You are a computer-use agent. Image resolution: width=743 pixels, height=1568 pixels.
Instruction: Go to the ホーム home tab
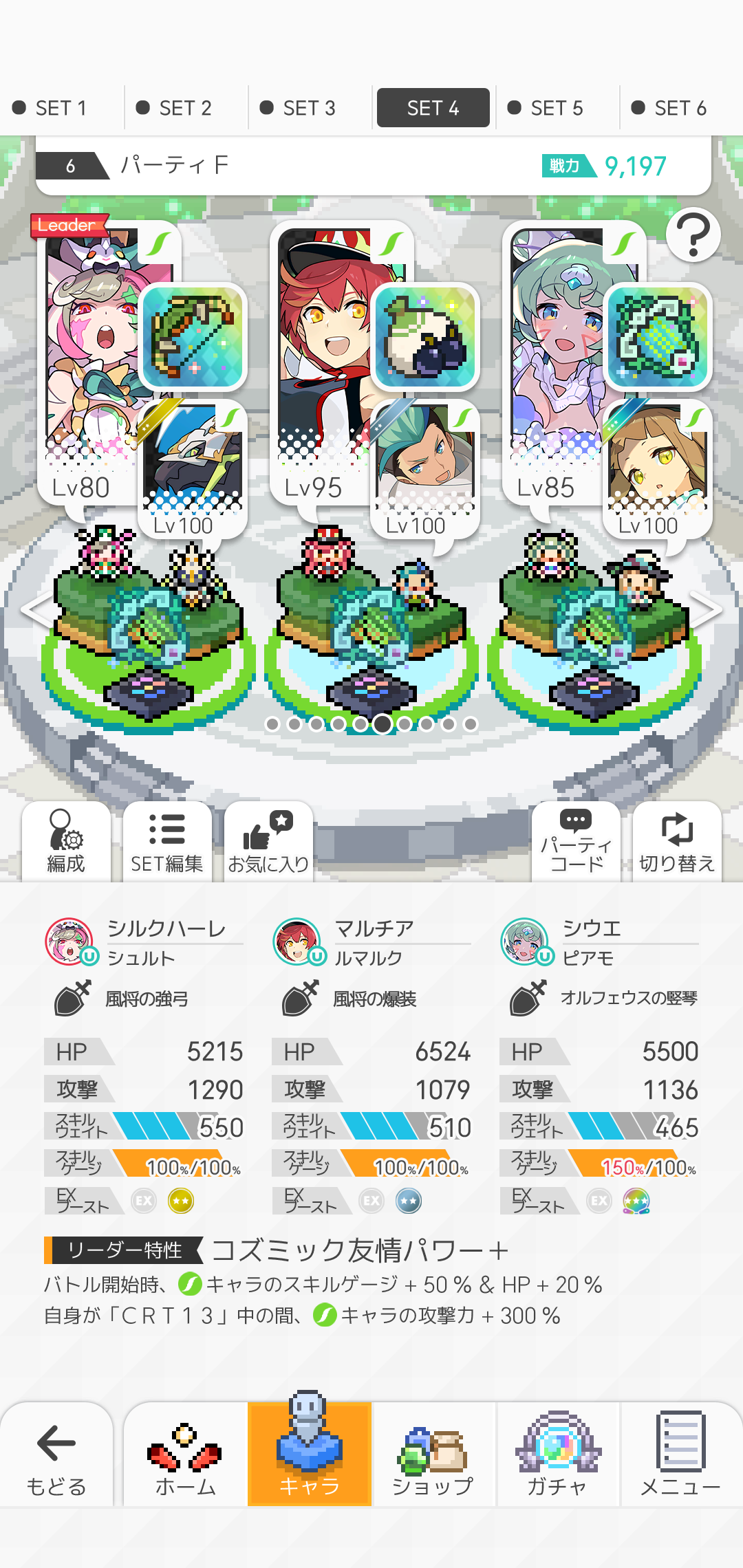(x=185, y=1455)
